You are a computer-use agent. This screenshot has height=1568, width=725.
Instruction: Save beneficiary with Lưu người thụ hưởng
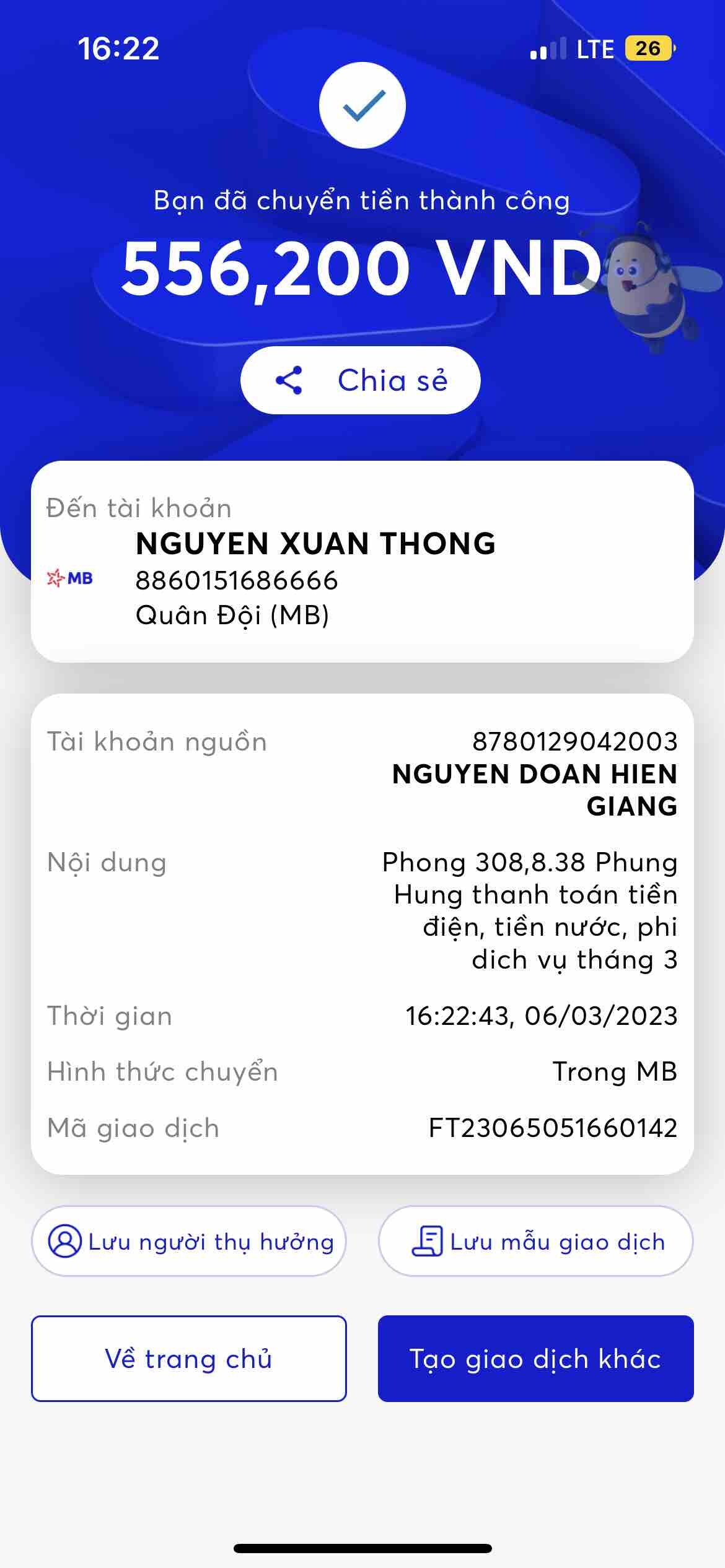(189, 1241)
